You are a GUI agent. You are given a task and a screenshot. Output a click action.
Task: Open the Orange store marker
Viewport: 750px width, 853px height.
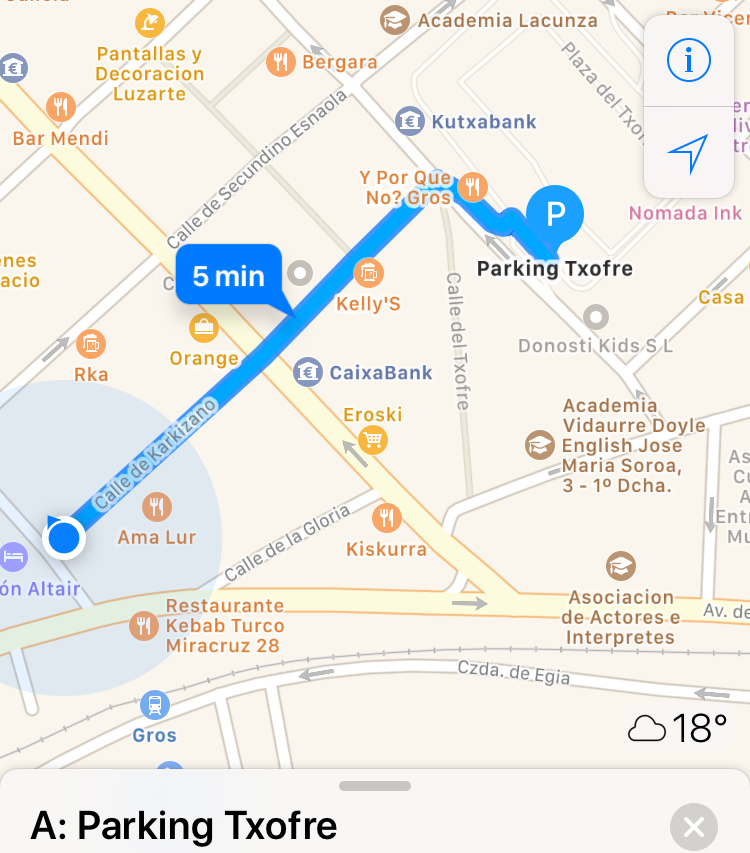pos(204,327)
